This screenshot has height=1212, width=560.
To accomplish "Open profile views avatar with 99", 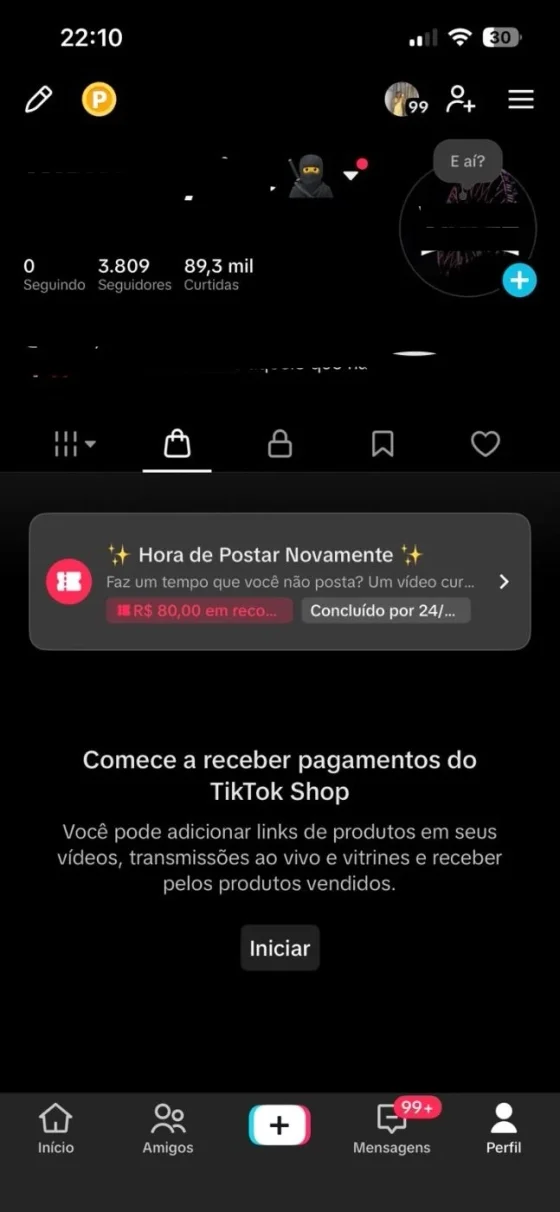I will coord(405,100).
